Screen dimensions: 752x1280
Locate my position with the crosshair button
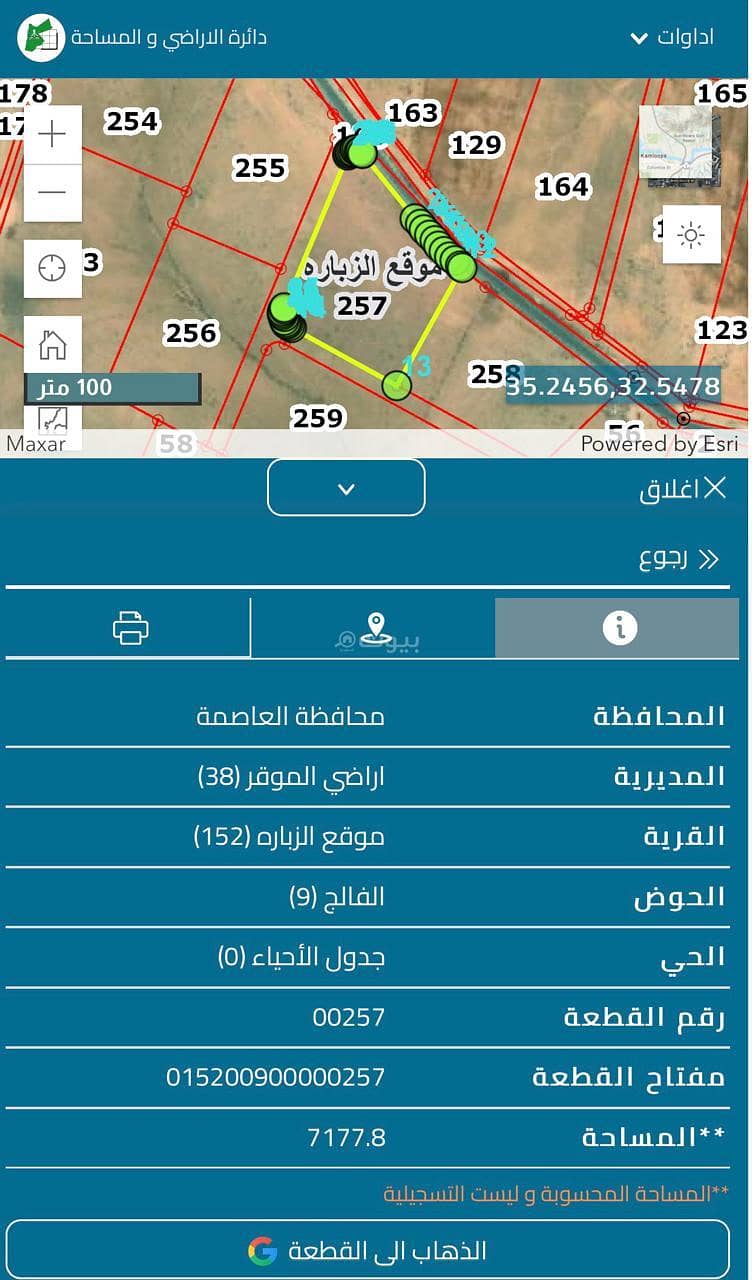(x=52, y=268)
